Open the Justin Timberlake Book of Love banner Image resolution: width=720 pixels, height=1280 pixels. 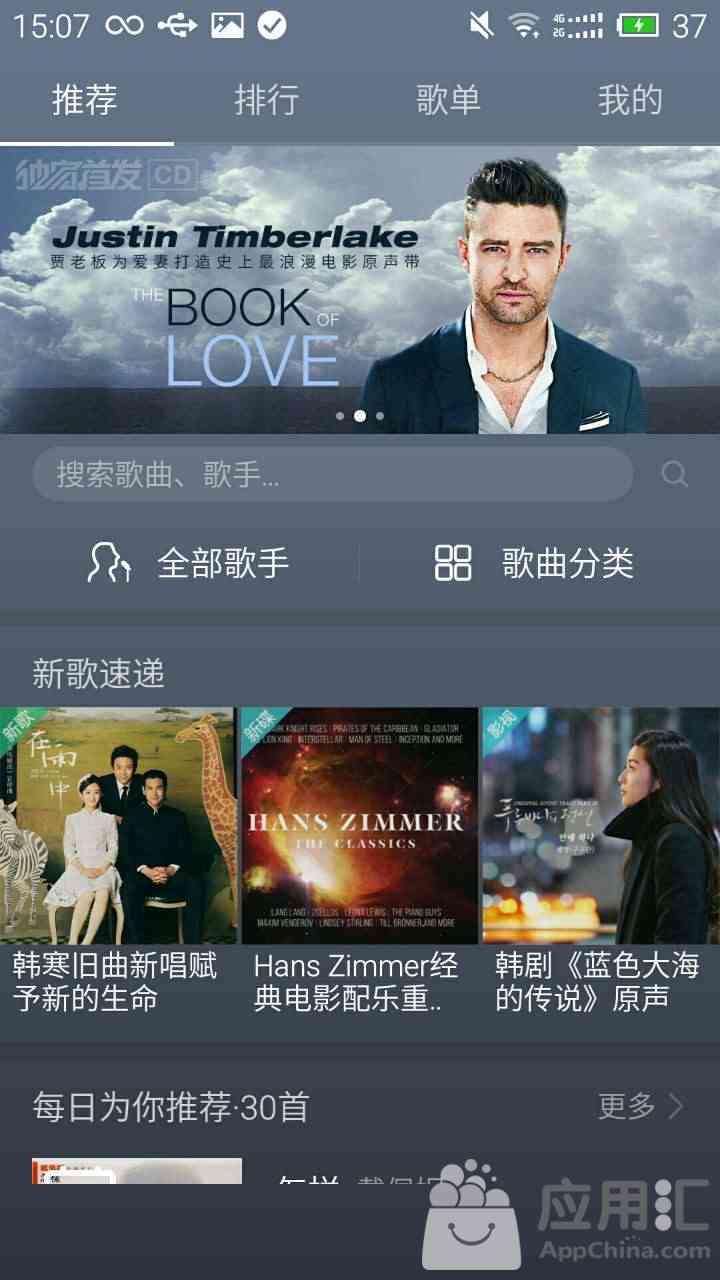[x=360, y=290]
